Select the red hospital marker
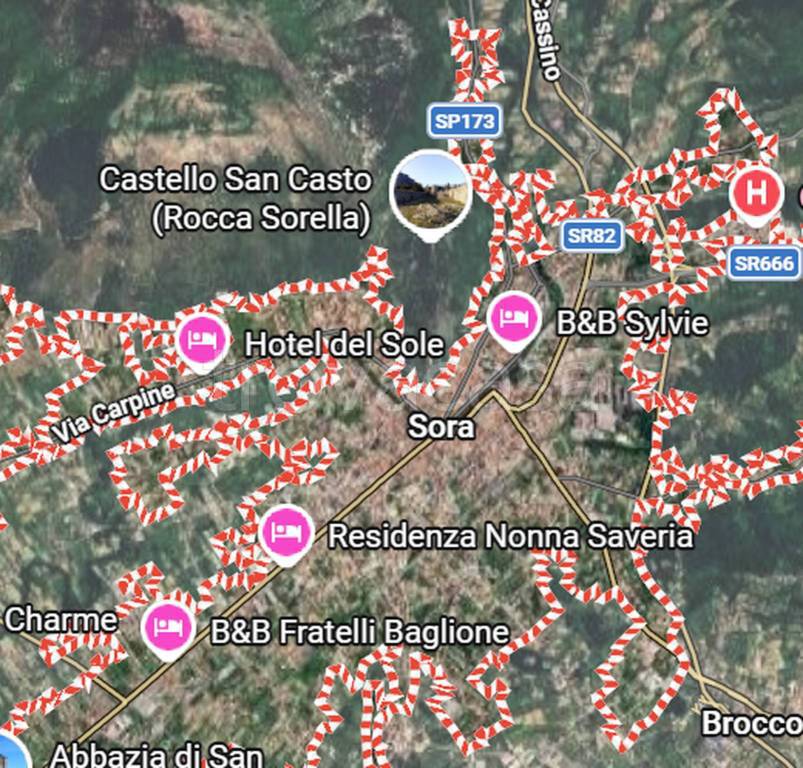The height and width of the screenshot is (768, 803). pyautogui.click(x=756, y=192)
